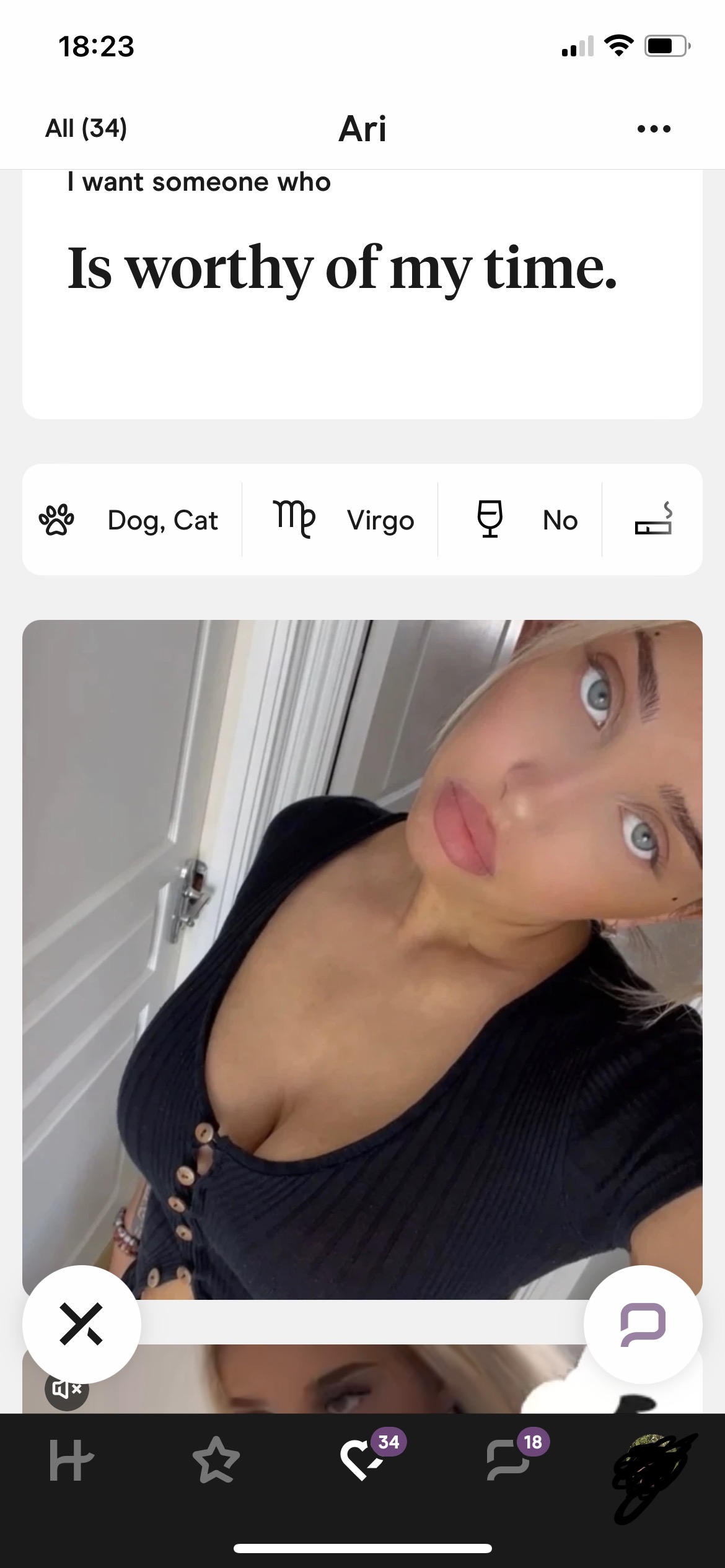This screenshot has width=725, height=1568.
Task: Unmute the video with the speaker icon
Action: 66,1389
